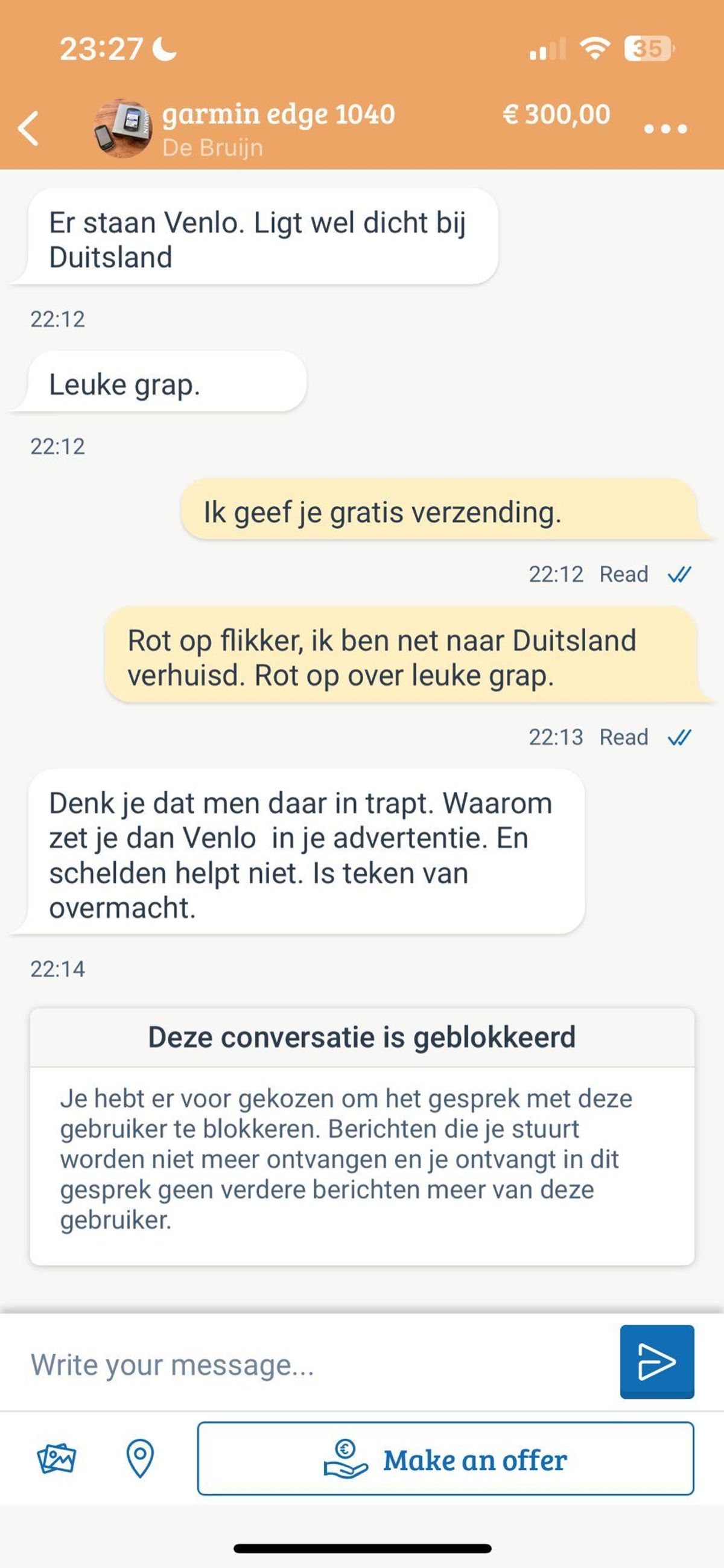Go back using the header arrow
This screenshot has height=1568, width=724.
[28, 129]
